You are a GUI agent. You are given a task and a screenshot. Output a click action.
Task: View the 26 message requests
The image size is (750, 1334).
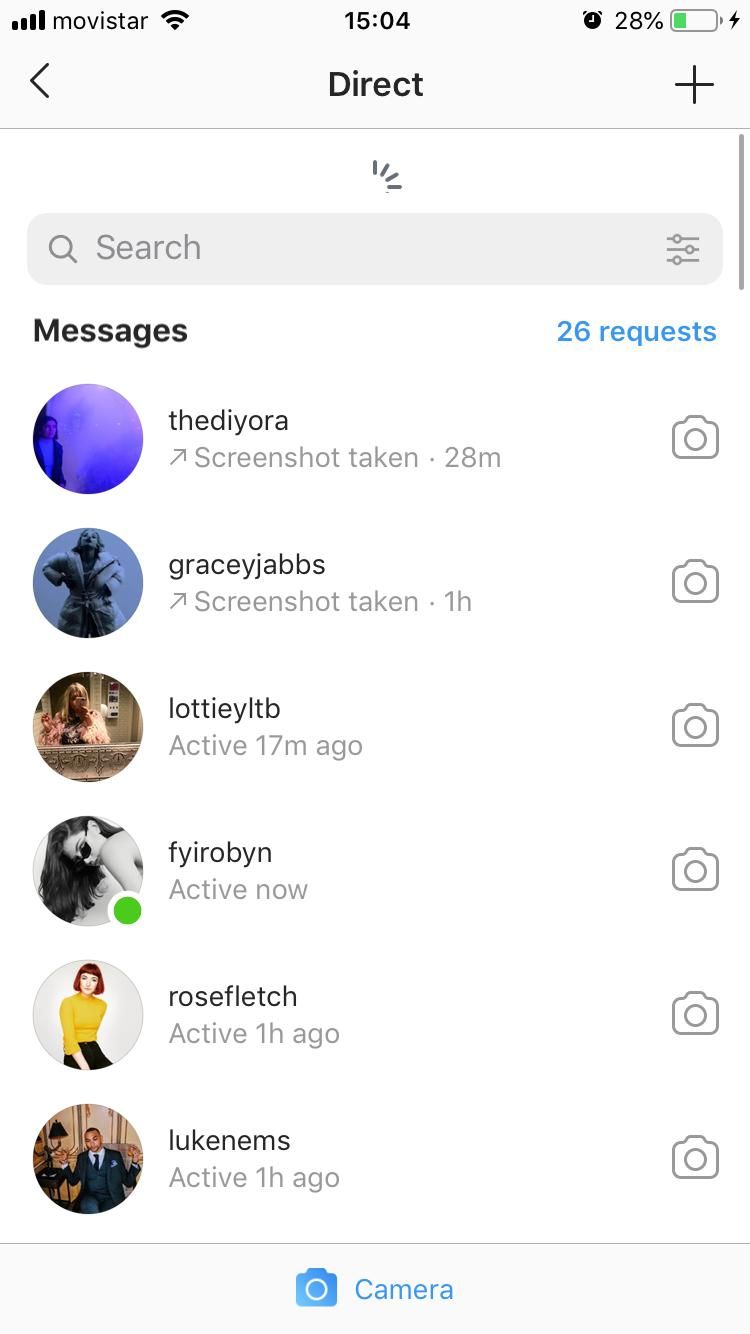click(636, 331)
